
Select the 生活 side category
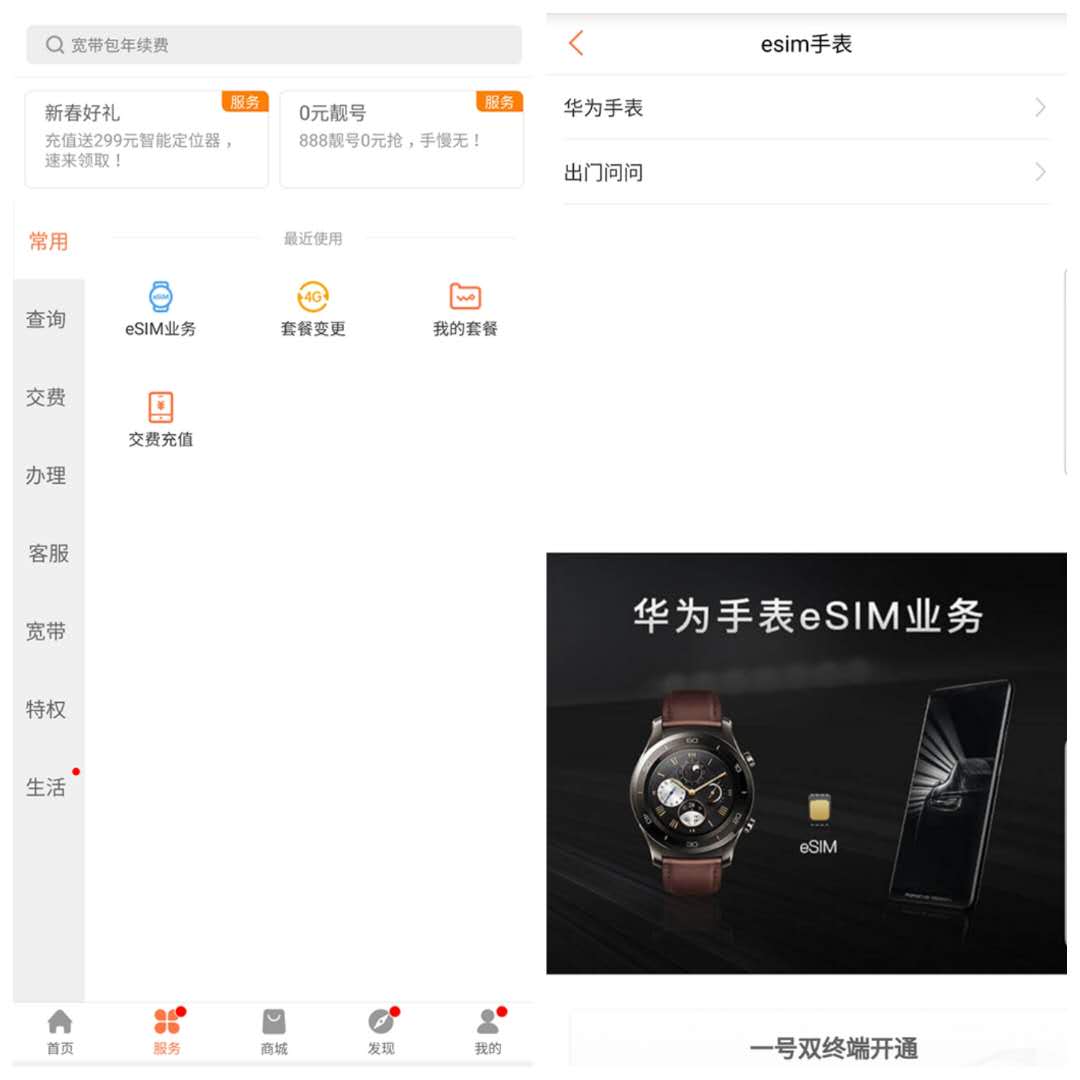click(x=46, y=788)
